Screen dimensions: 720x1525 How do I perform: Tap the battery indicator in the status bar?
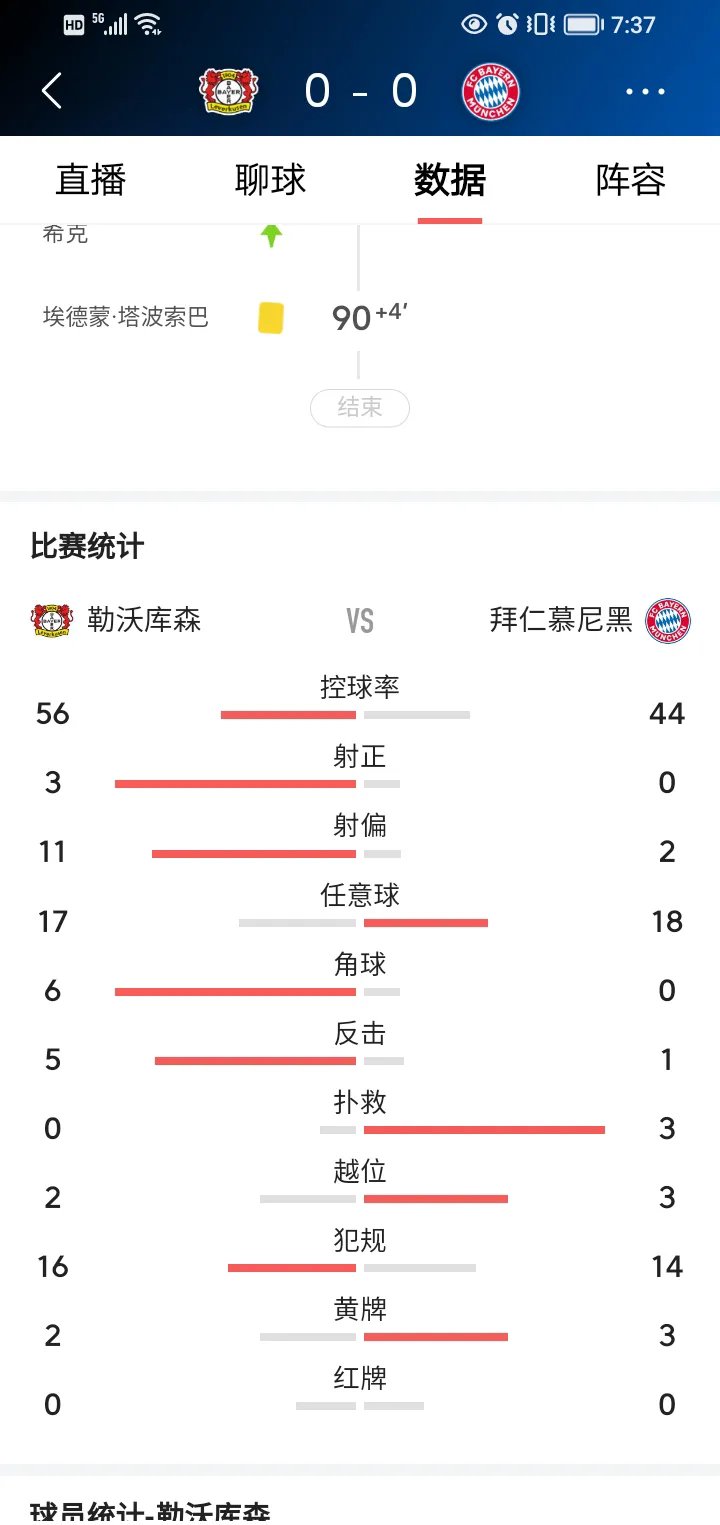coord(583,23)
